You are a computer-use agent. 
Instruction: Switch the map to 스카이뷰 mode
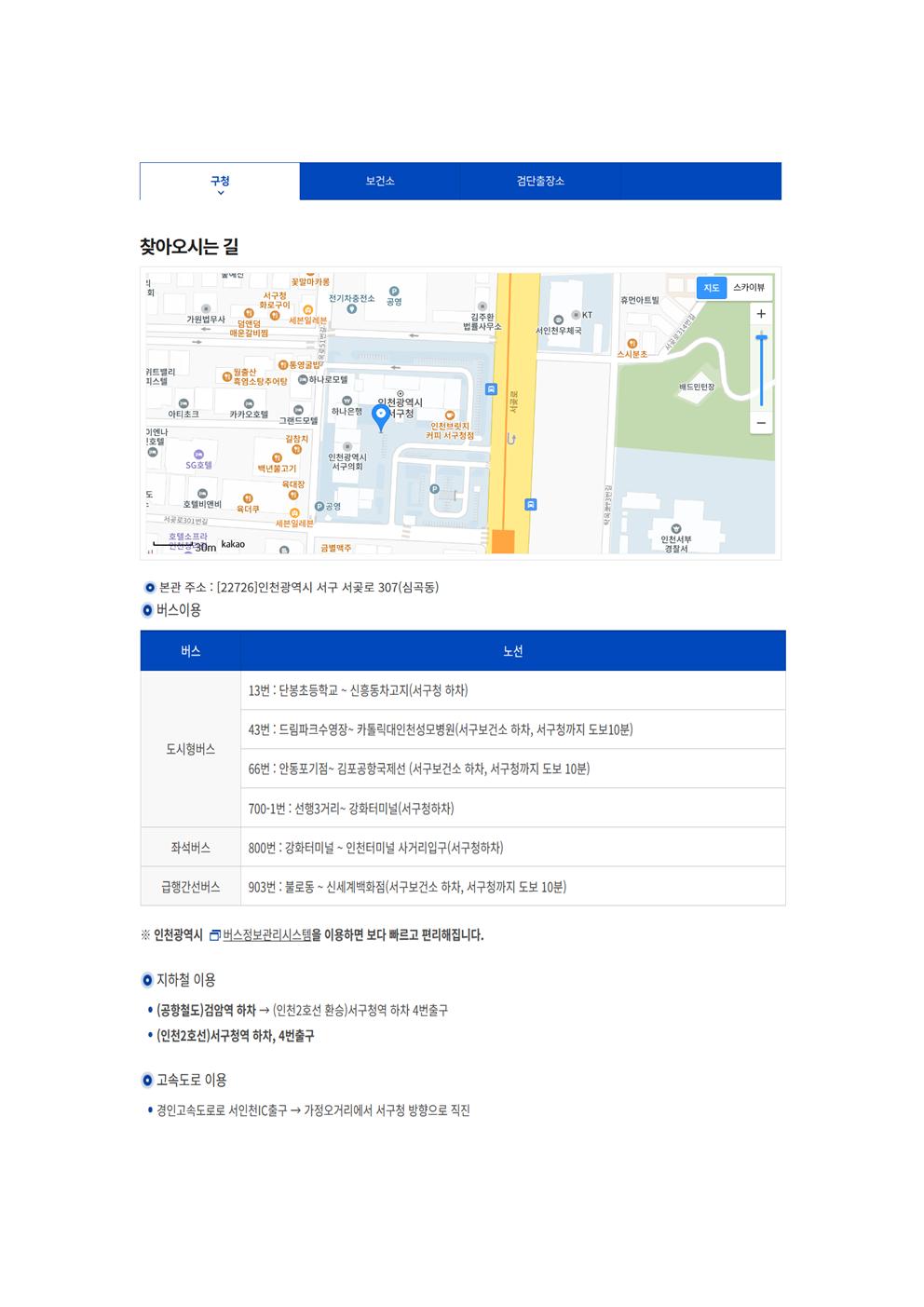click(x=748, y=288)
